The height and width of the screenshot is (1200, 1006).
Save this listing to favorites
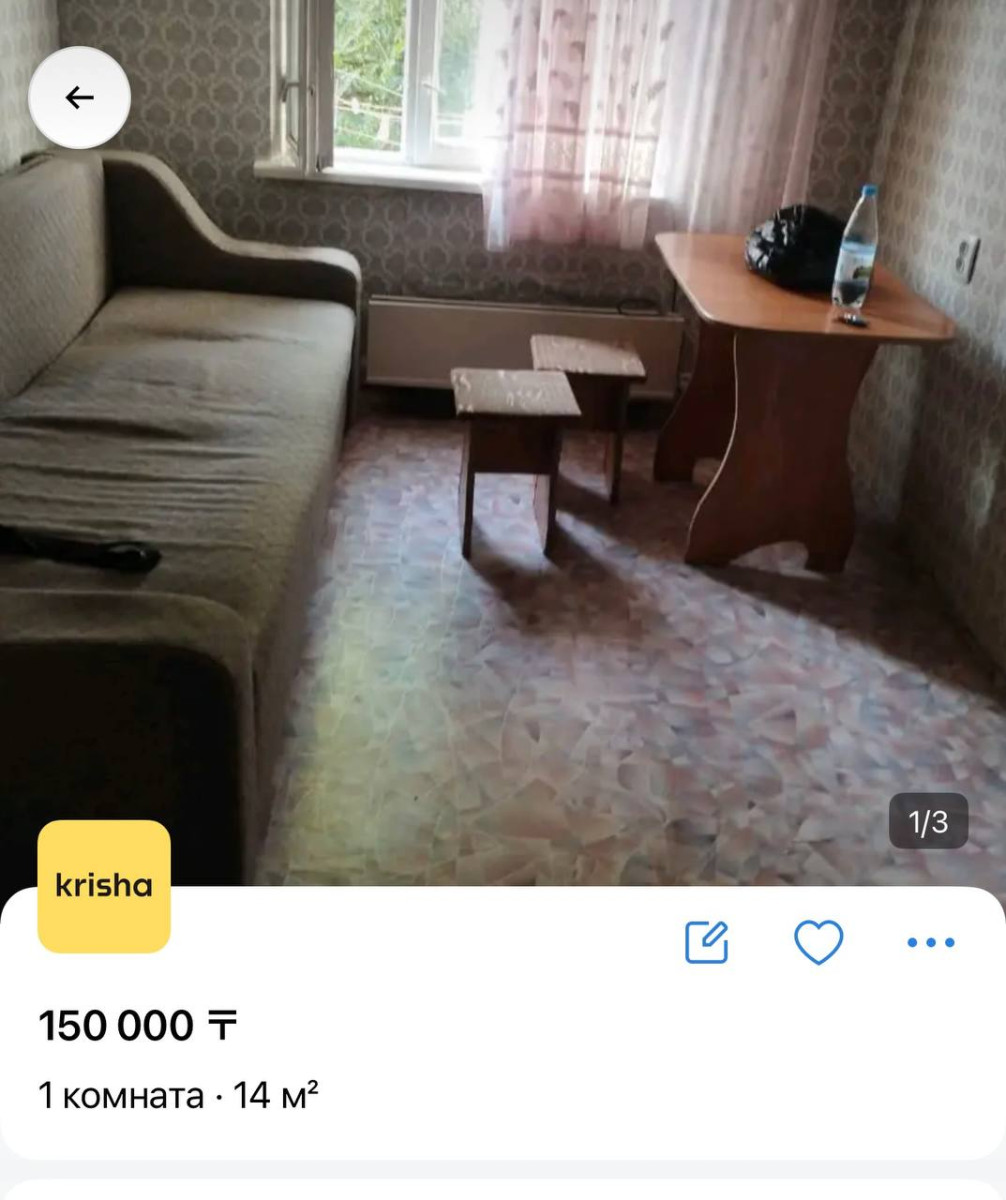click(x=819, y=942)
